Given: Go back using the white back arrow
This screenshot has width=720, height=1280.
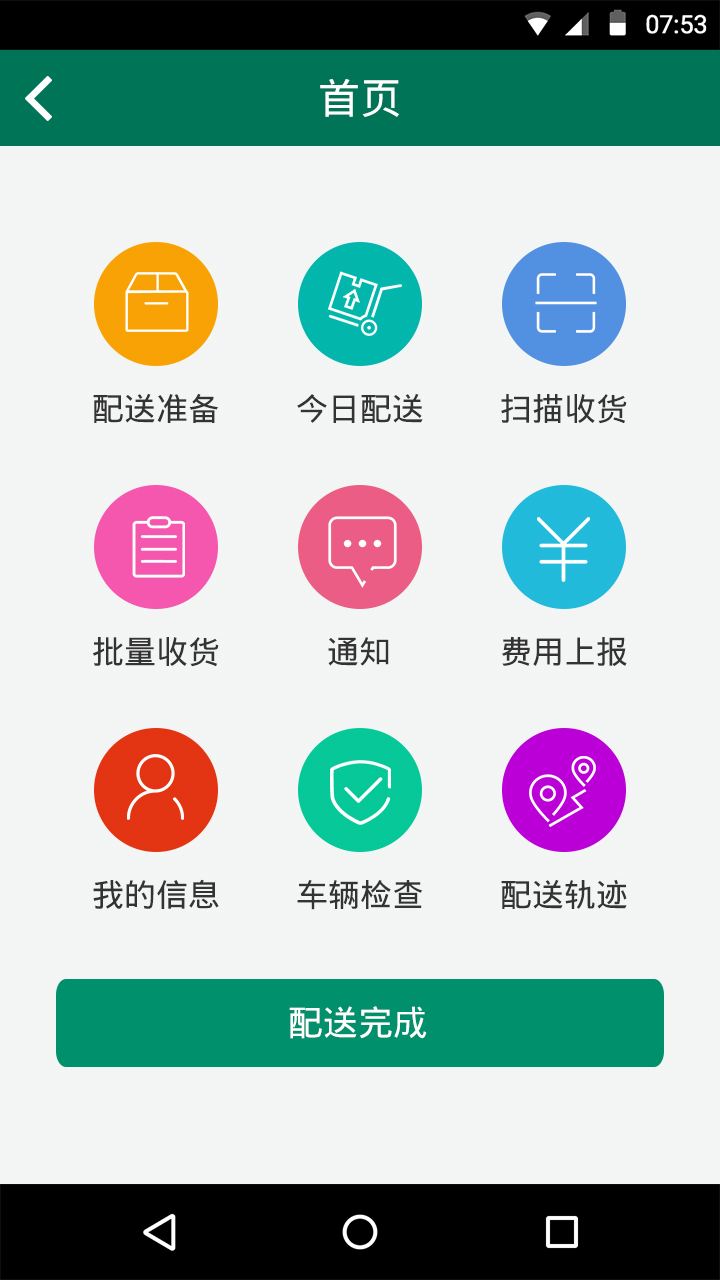Looking at the screenshot, I should coord(40,98).
